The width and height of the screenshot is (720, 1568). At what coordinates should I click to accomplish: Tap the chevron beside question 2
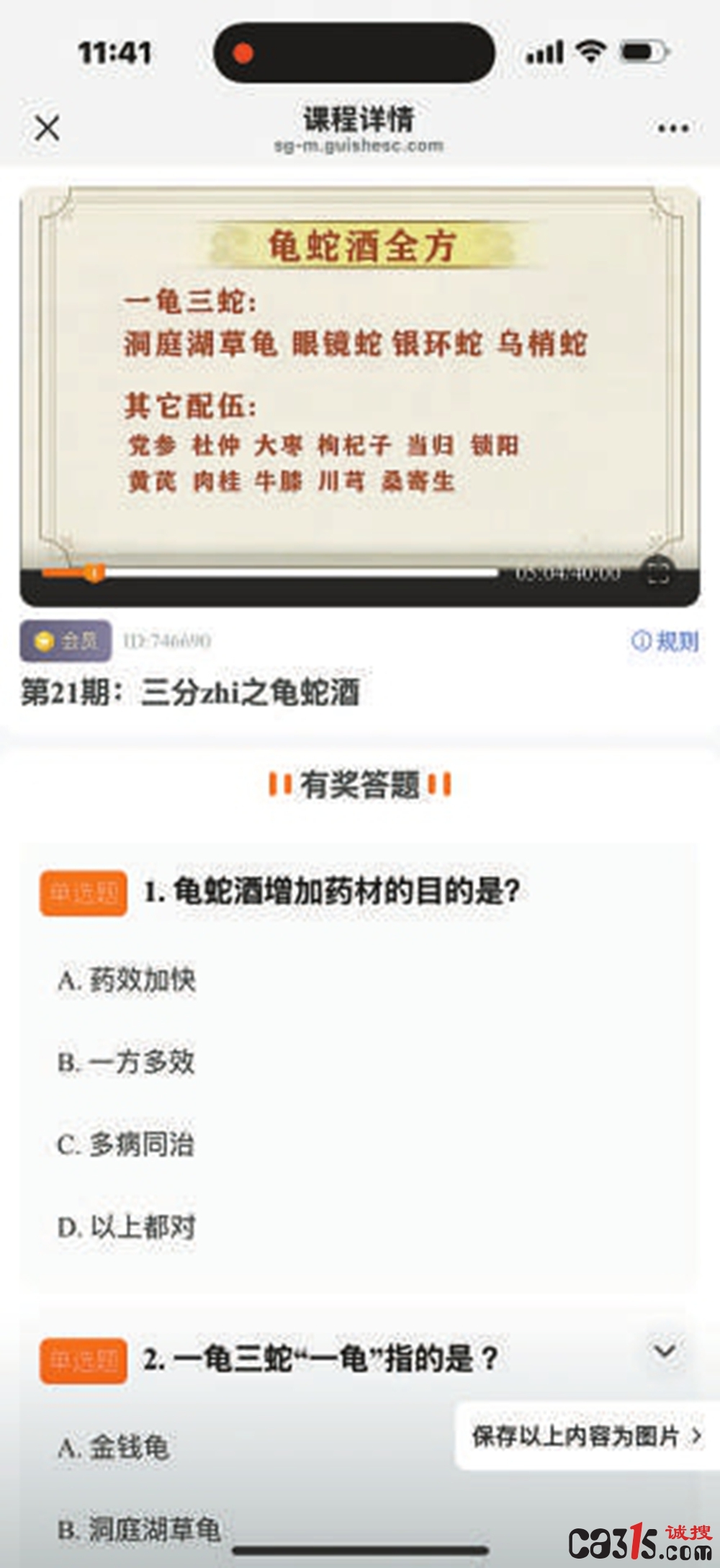point(664,1351)
